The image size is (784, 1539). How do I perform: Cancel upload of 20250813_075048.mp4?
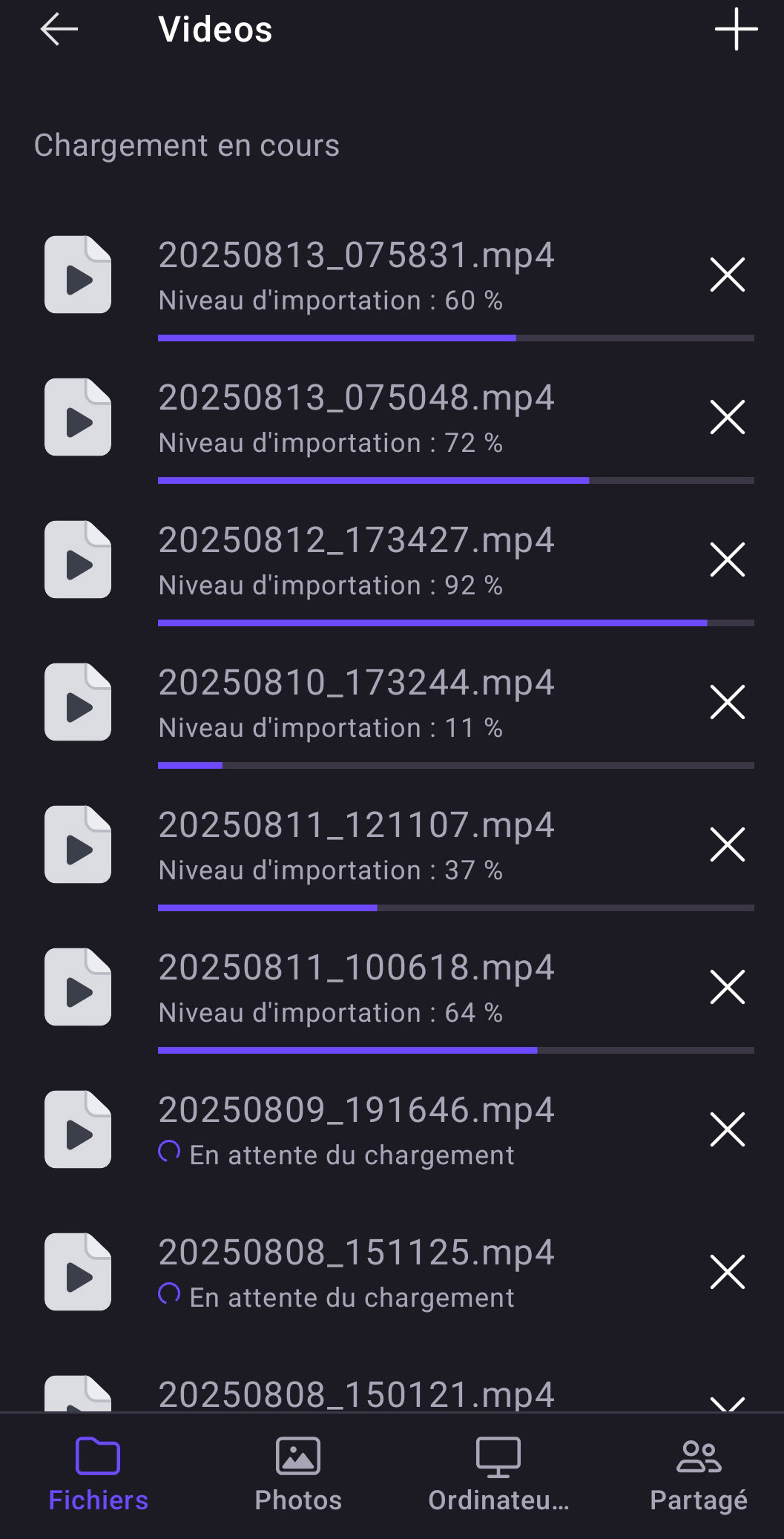click(x=727, y=418)
